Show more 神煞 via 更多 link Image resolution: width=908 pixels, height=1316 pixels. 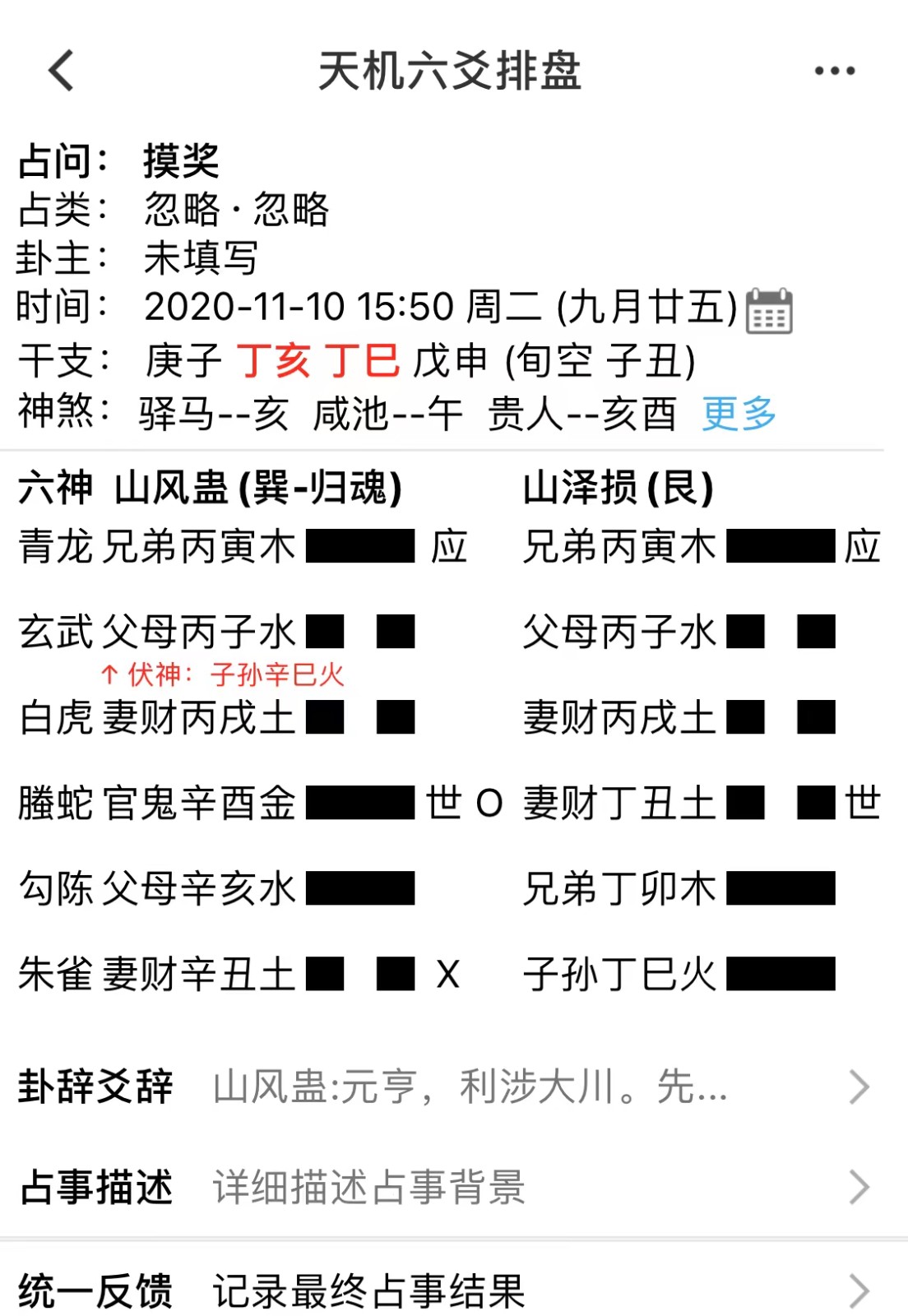739,414
